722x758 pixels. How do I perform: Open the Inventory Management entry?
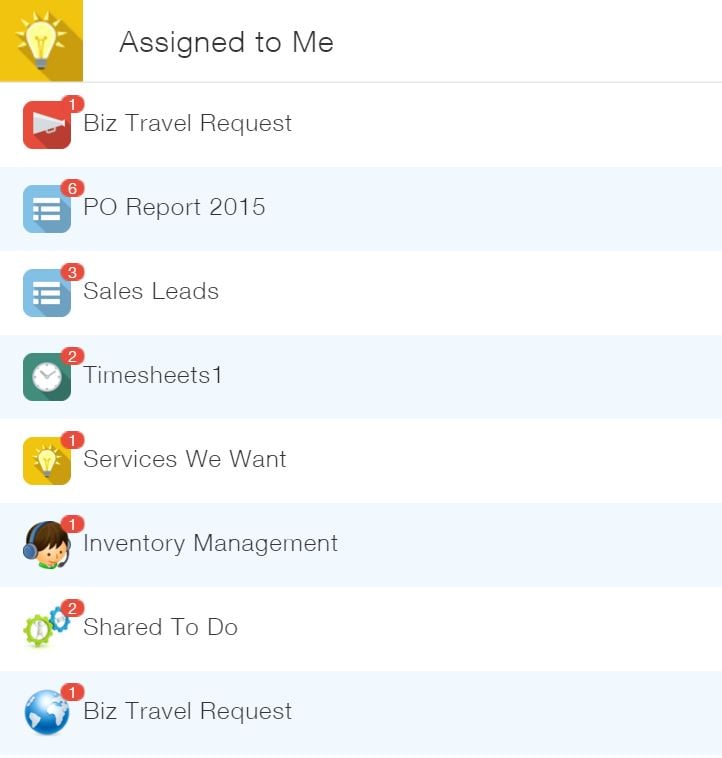[210, 544]
